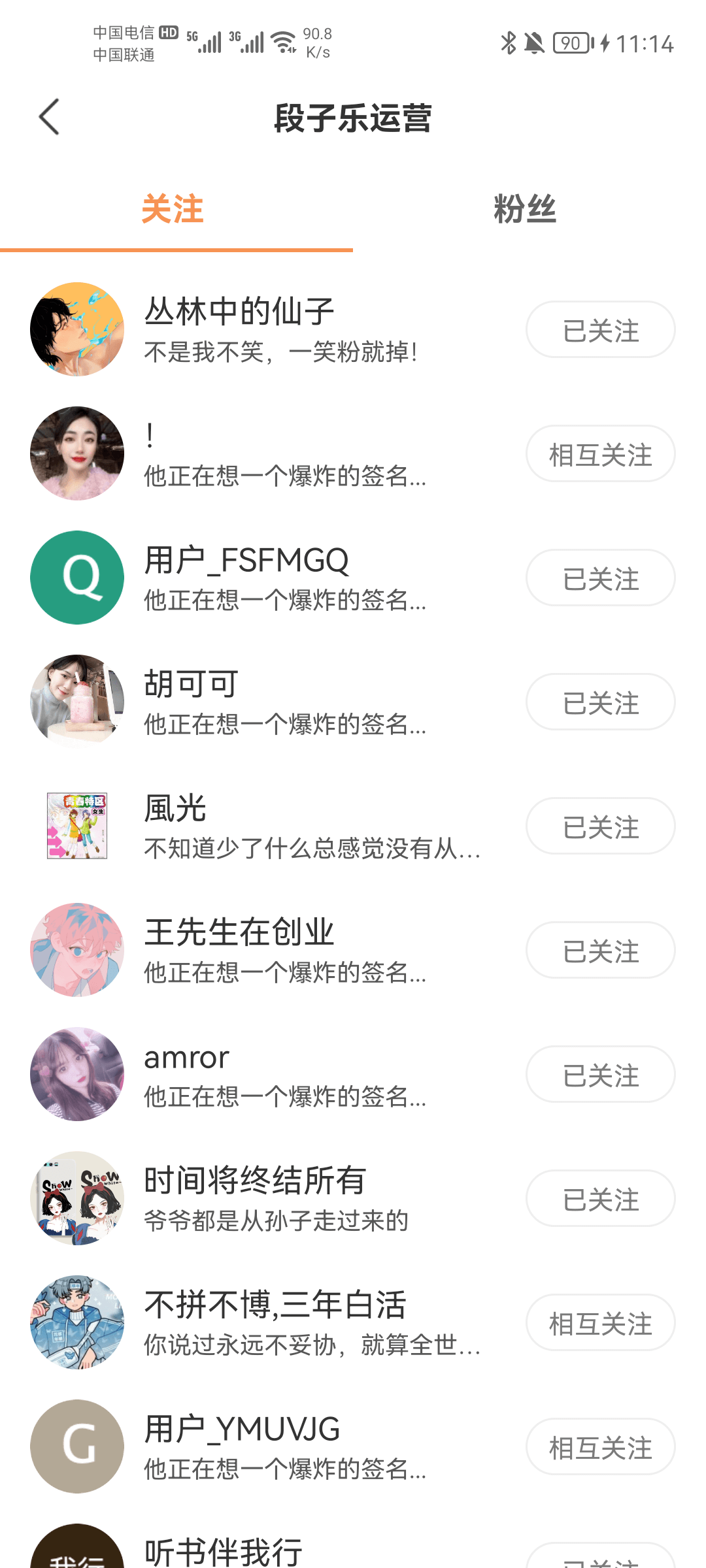The height and width of the screenshot is (1568, 706).
Task: Tap 已关注 button next to 王先生在创业
Action: tap(600, 951)
